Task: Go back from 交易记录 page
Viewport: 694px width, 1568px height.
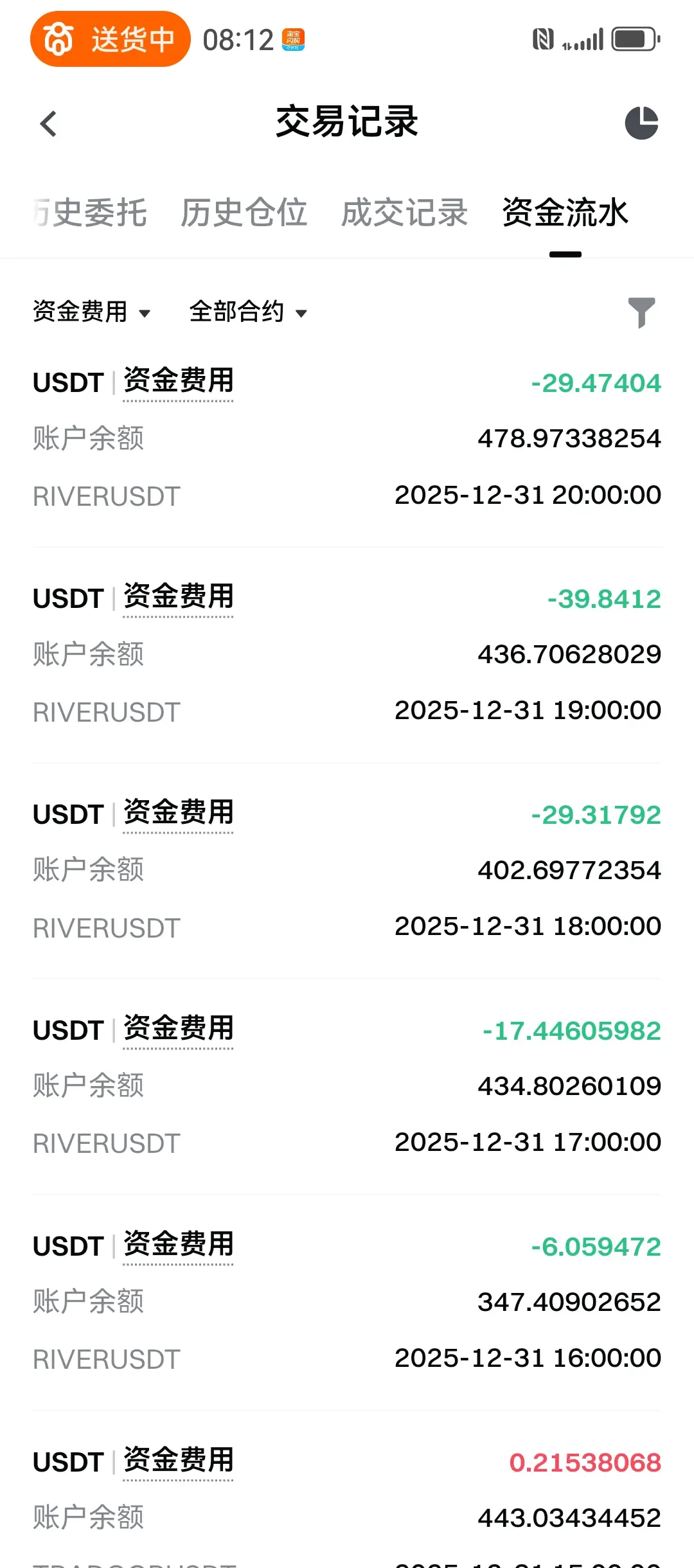Action: [49, 123]
